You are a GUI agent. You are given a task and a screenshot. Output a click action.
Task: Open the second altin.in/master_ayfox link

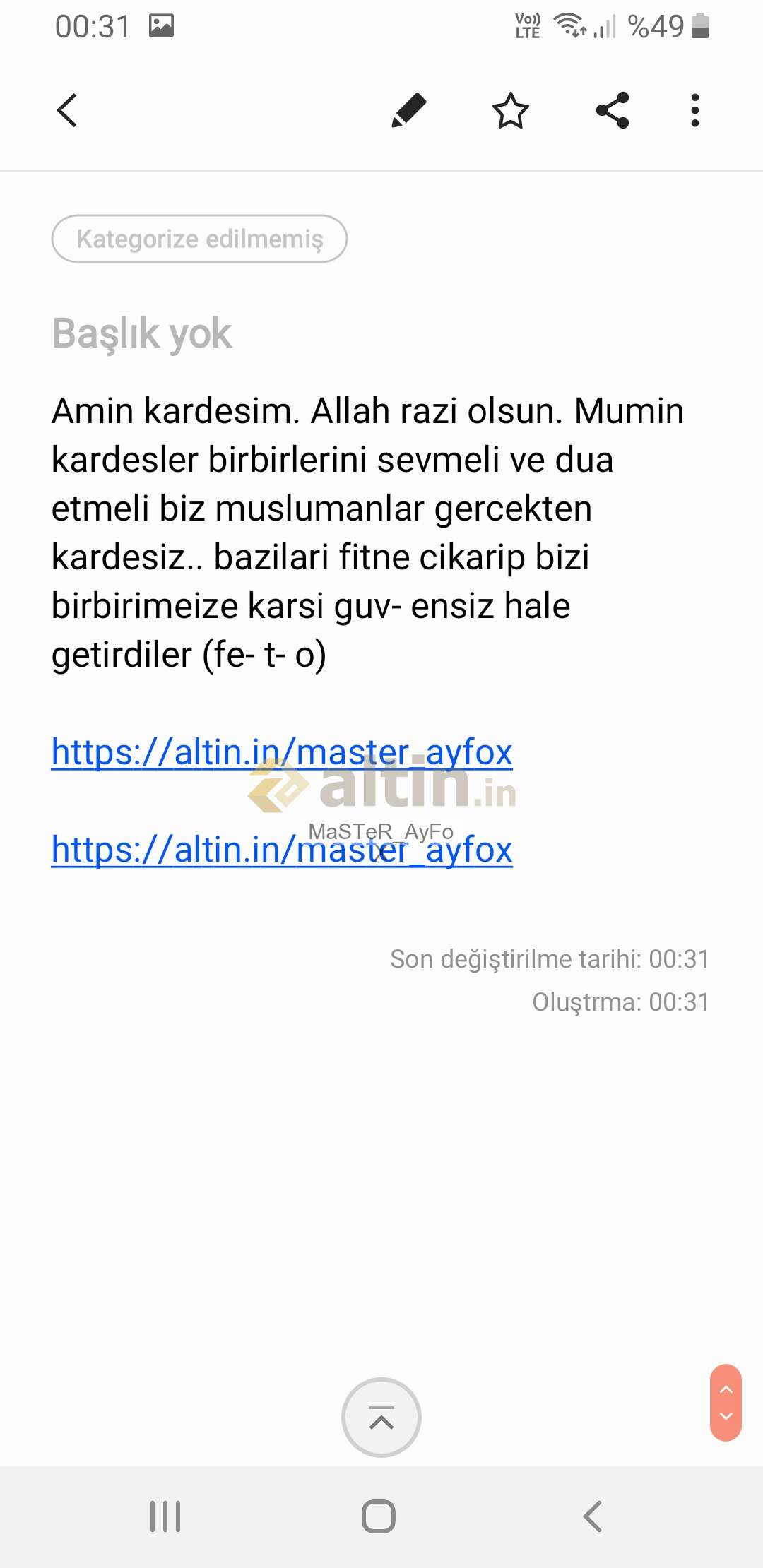coord(282,849)
